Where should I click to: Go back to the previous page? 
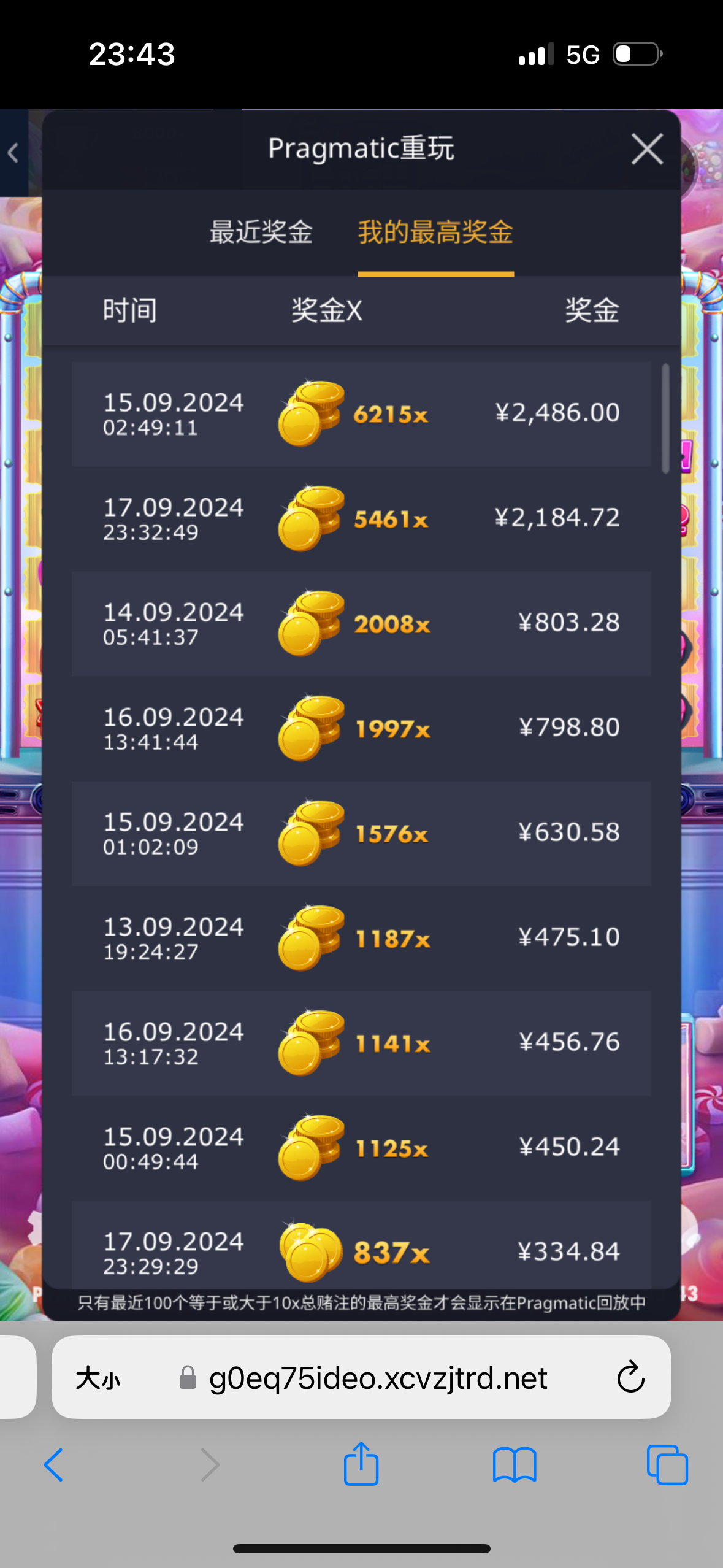coord(54,1465)
